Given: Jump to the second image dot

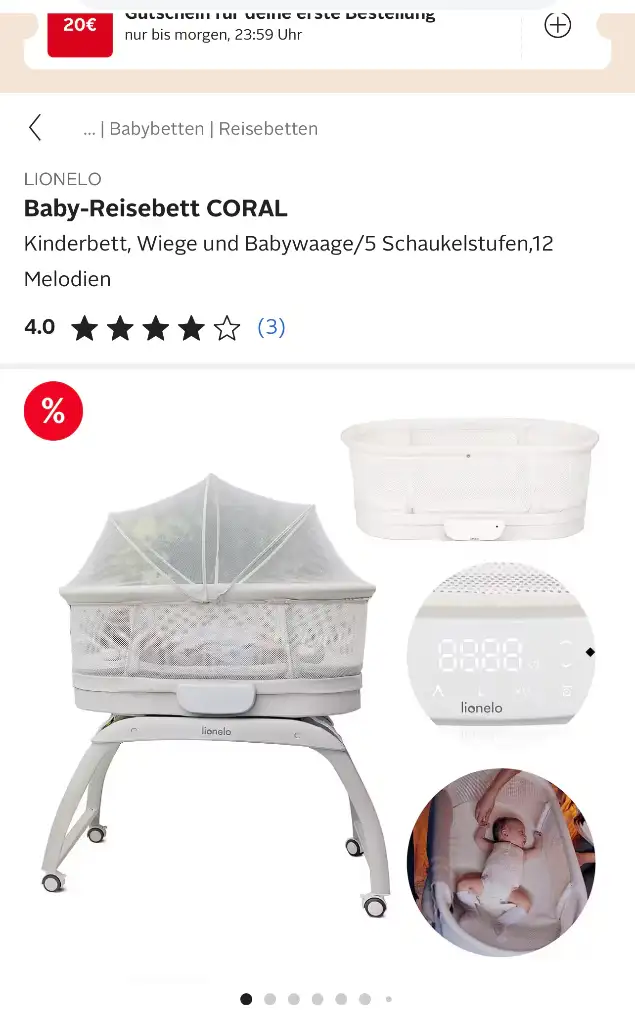Looking at the screenshot, I should coord(270,999).
